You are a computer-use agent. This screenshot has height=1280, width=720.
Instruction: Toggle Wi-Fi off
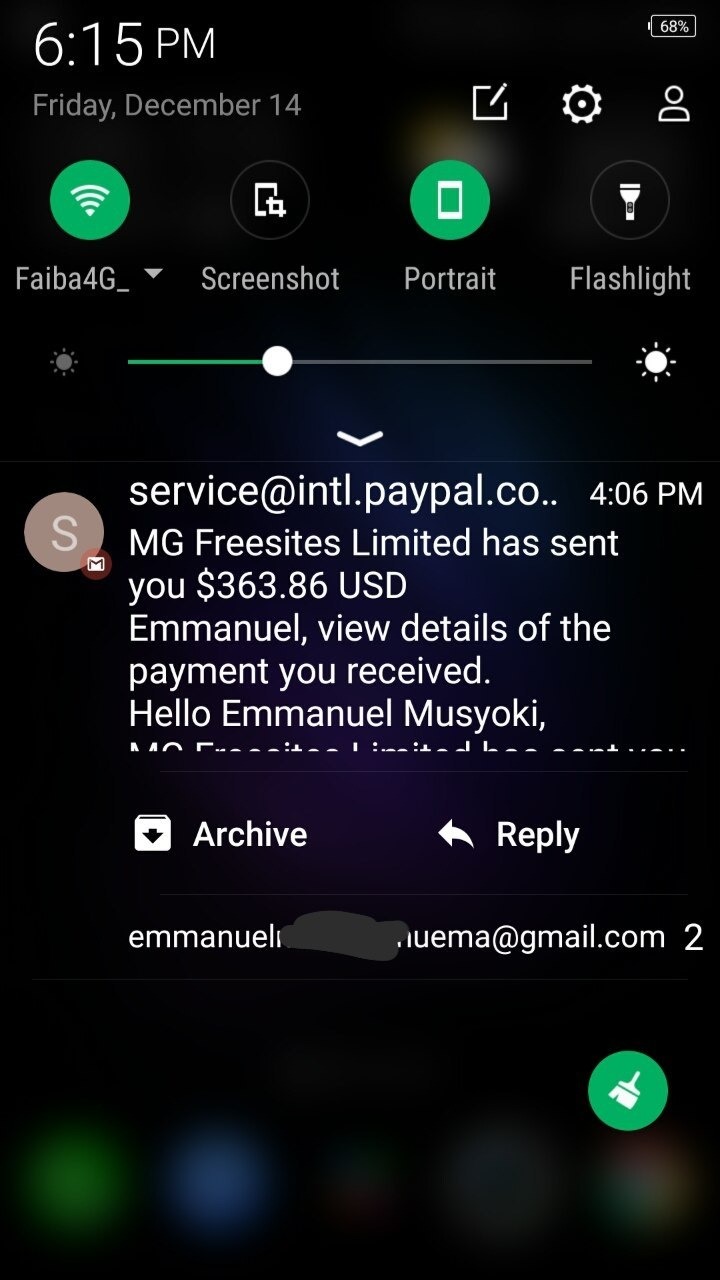(x=90, y=200)
